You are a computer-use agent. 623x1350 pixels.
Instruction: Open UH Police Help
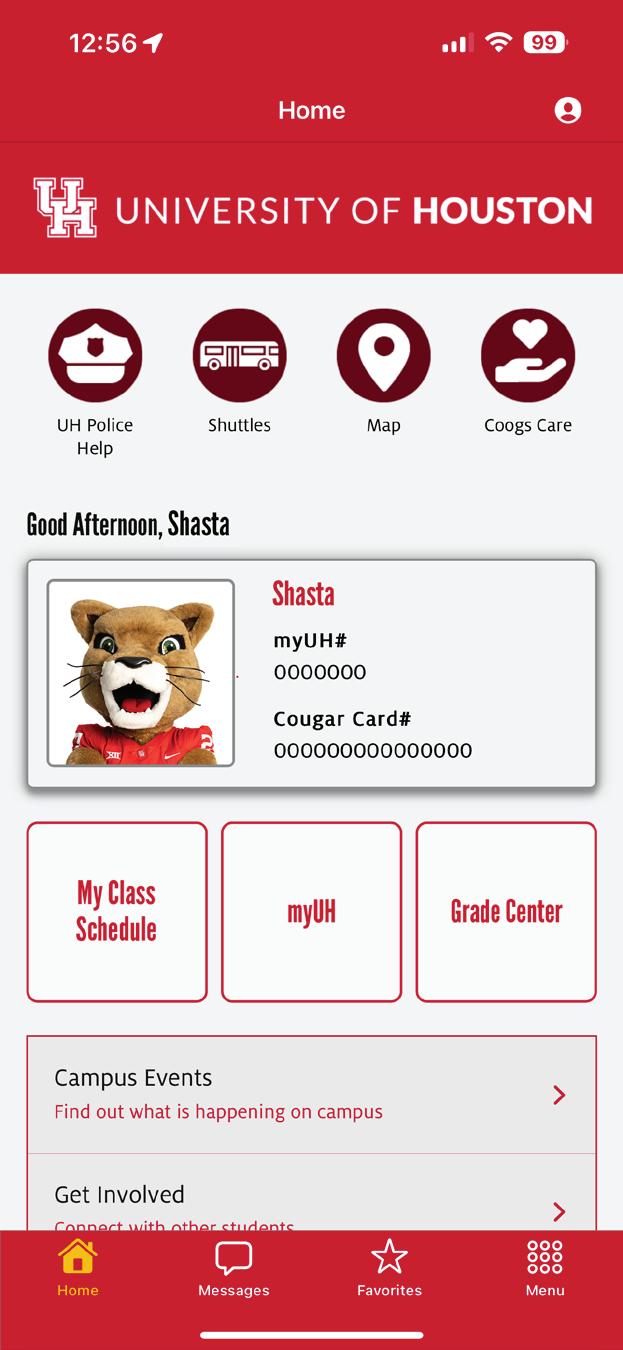pyautogui.click(x=95, y=356)
